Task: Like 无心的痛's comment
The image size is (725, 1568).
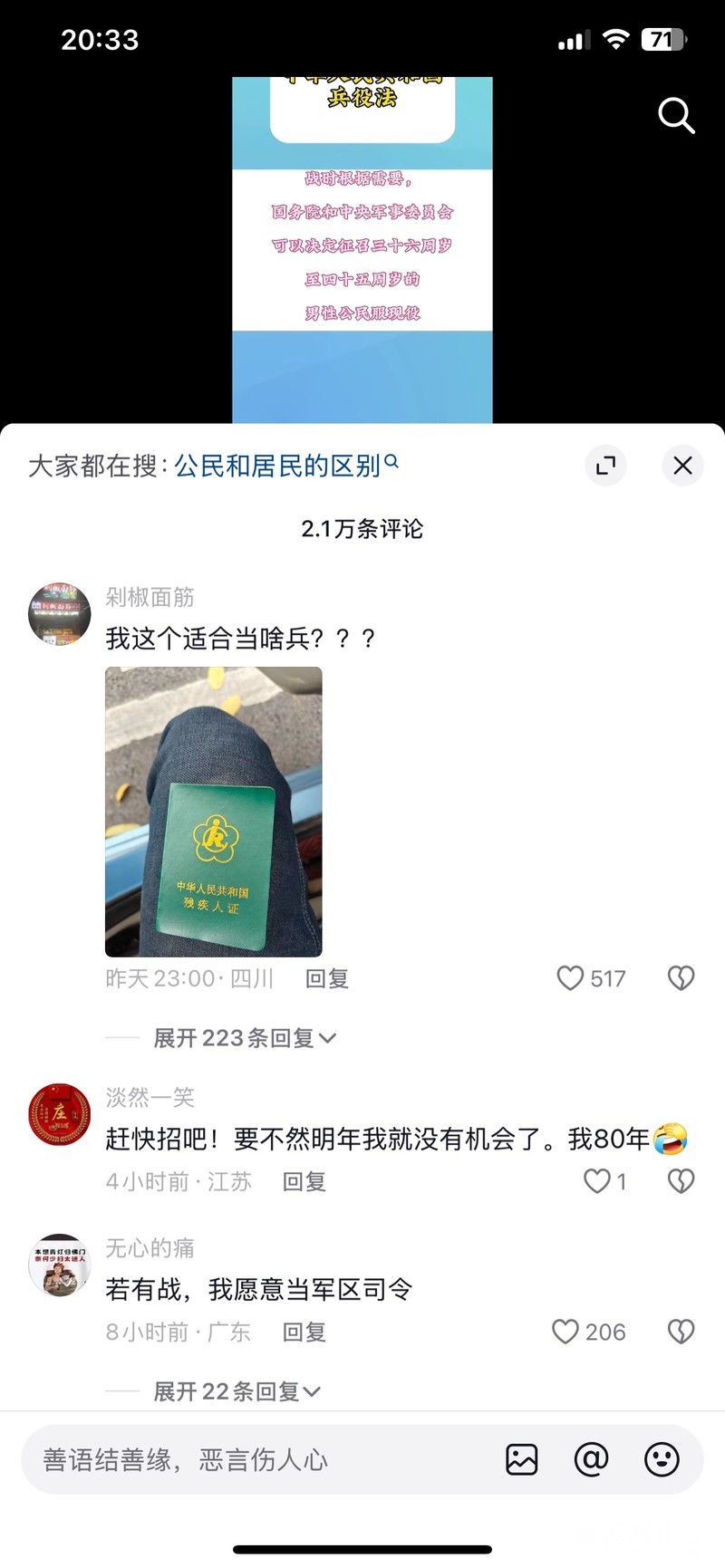Action: [x=566, y=1332]
